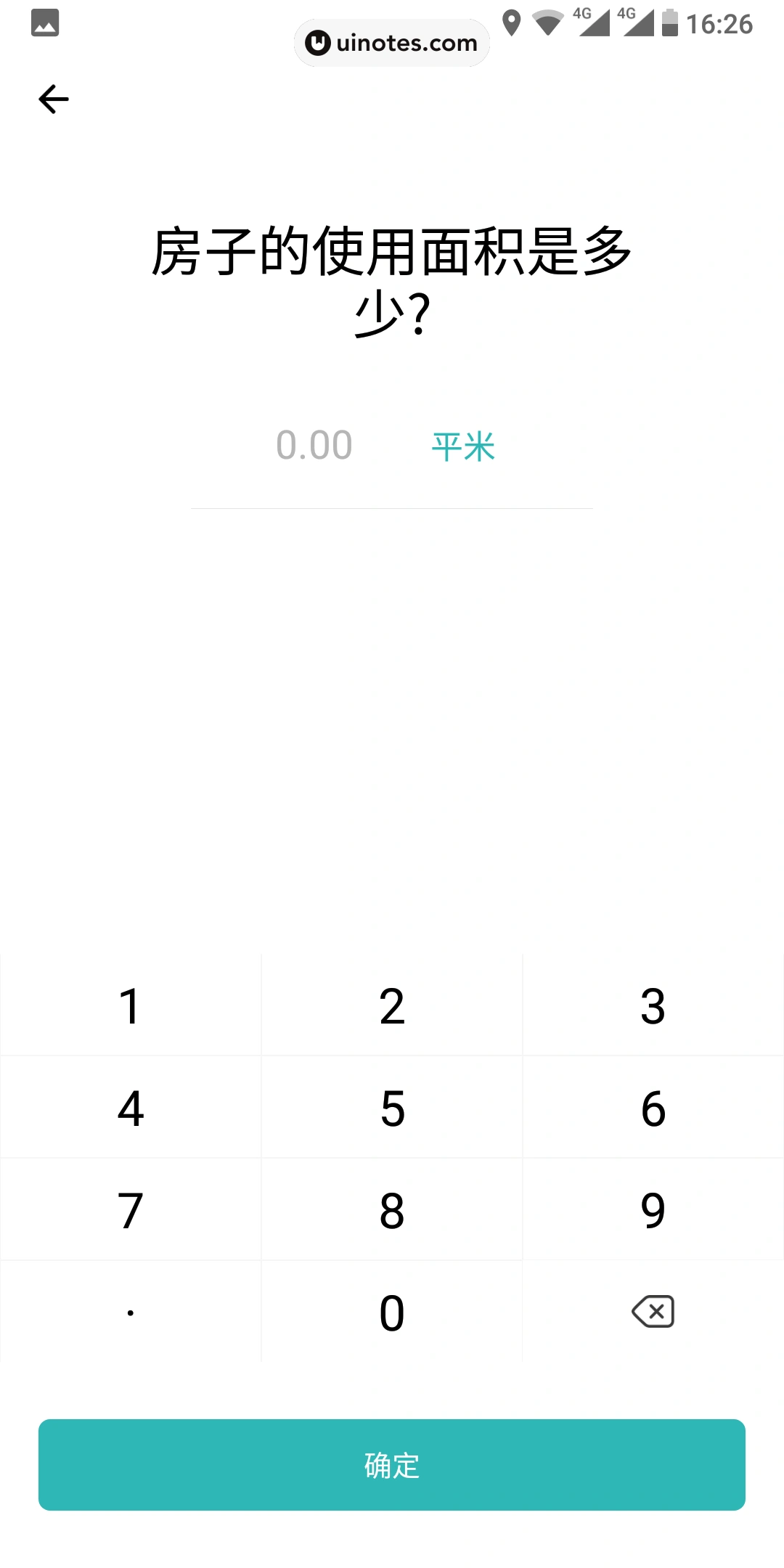Image resolution: width=784 pixels, height=1568 pixels.
Task: Tap the uinotes.com badge at the top
Action: click(391, 43)
